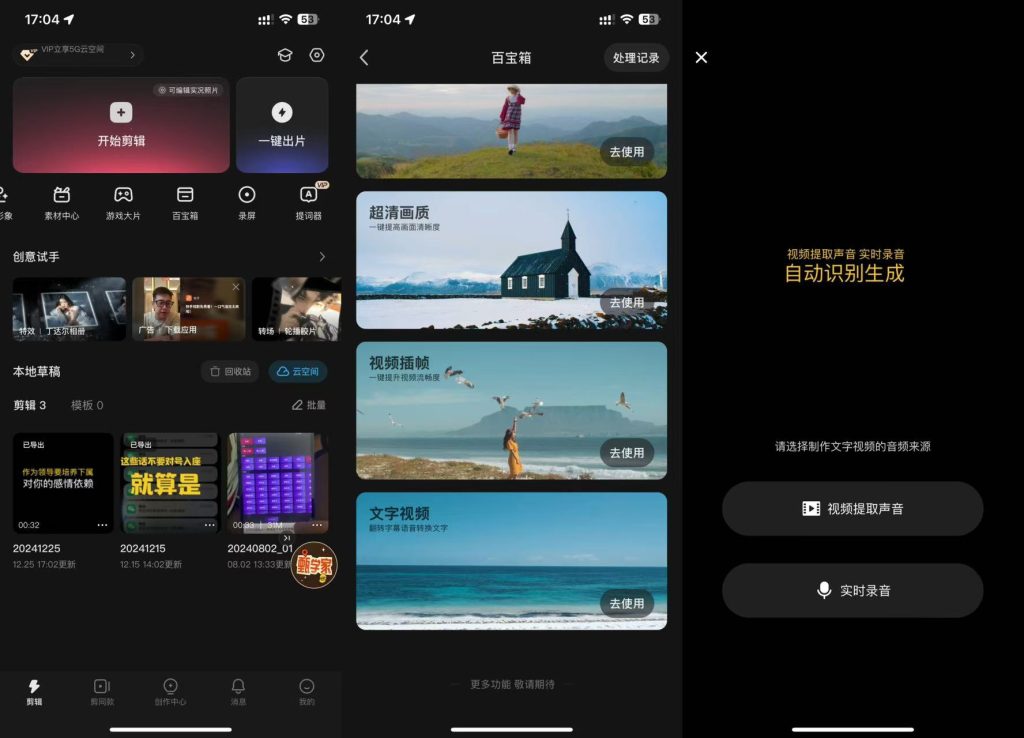This screenshot has width=1024, height=738.
Task: Open 素材中心 material center
Action: (x=62, y=201)
